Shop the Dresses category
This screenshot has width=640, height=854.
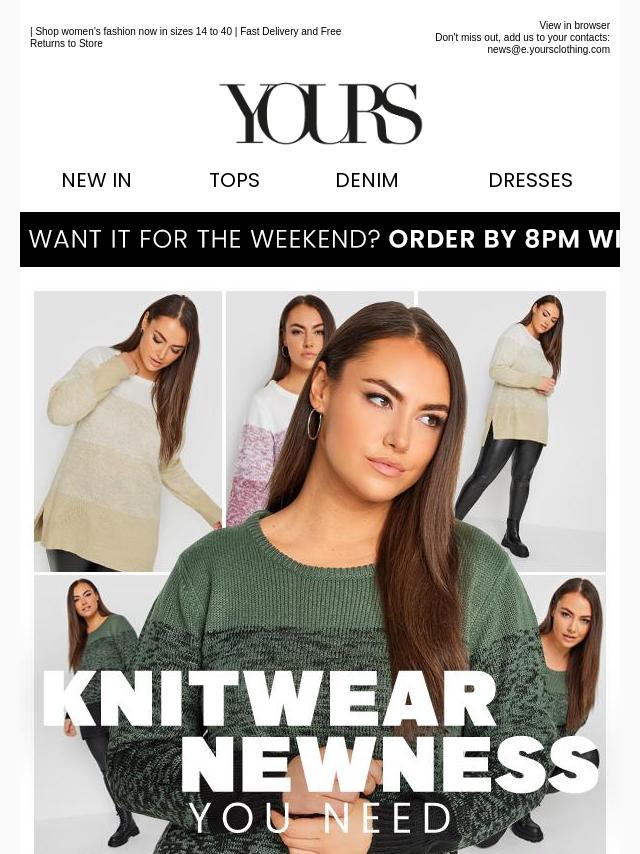[x=530, y=180]
